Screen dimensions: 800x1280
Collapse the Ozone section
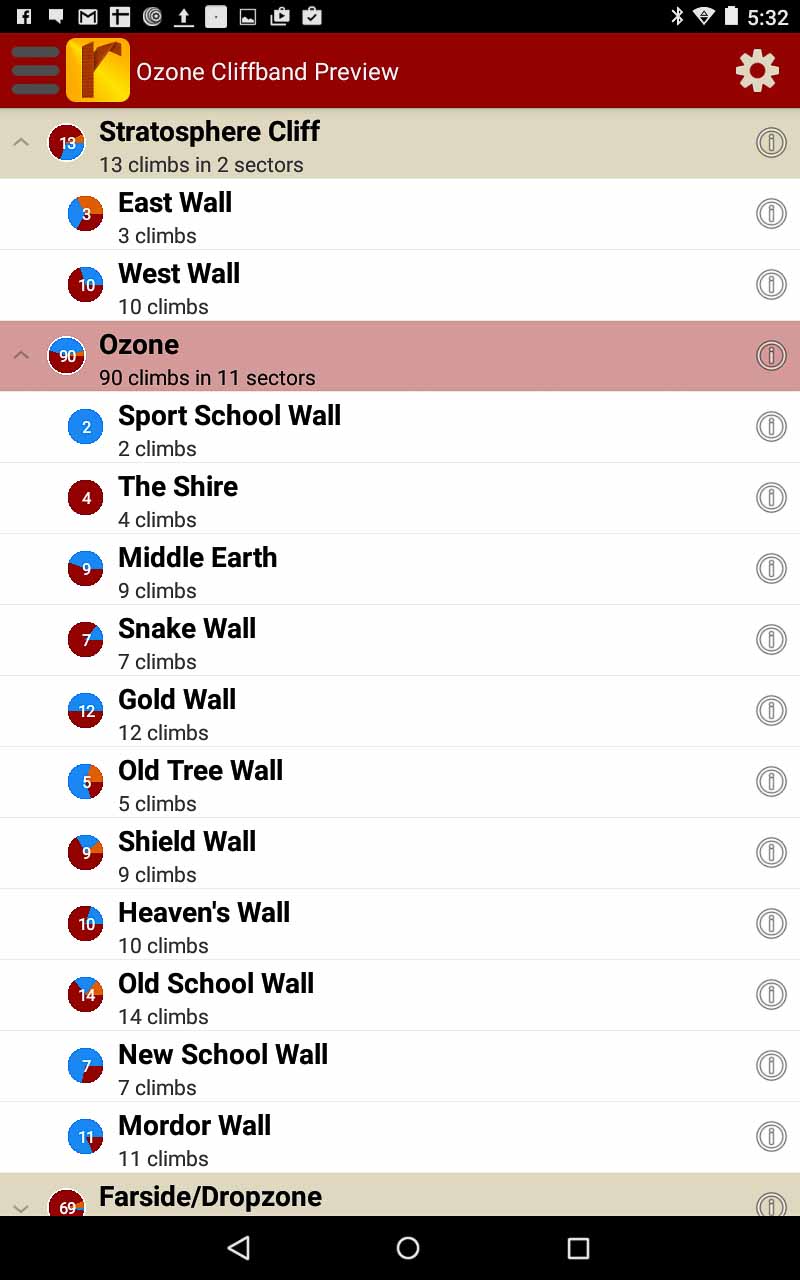[x=21, y=355]
